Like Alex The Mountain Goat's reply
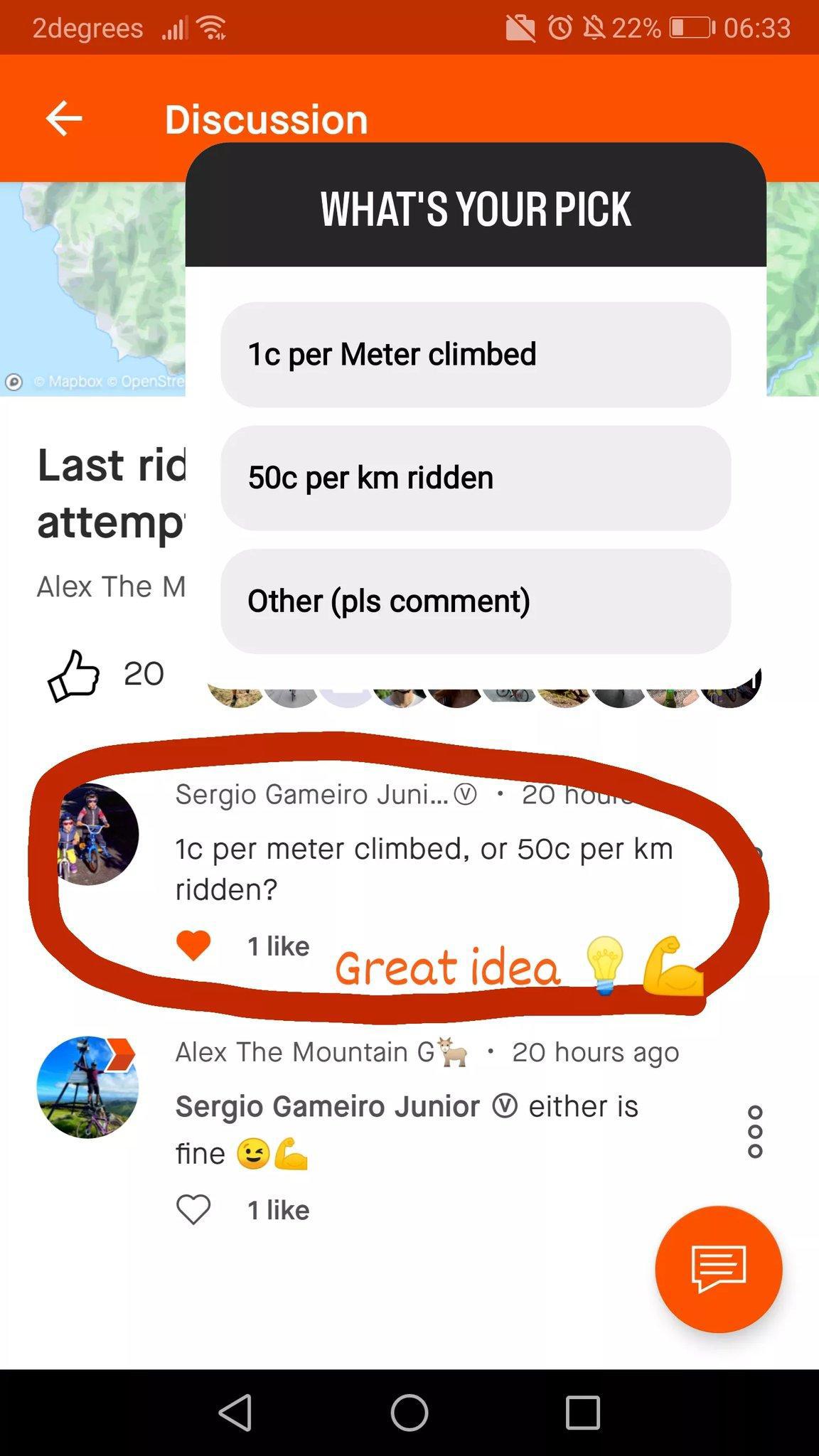819x1456 pixels. (x=193, y=1209)
